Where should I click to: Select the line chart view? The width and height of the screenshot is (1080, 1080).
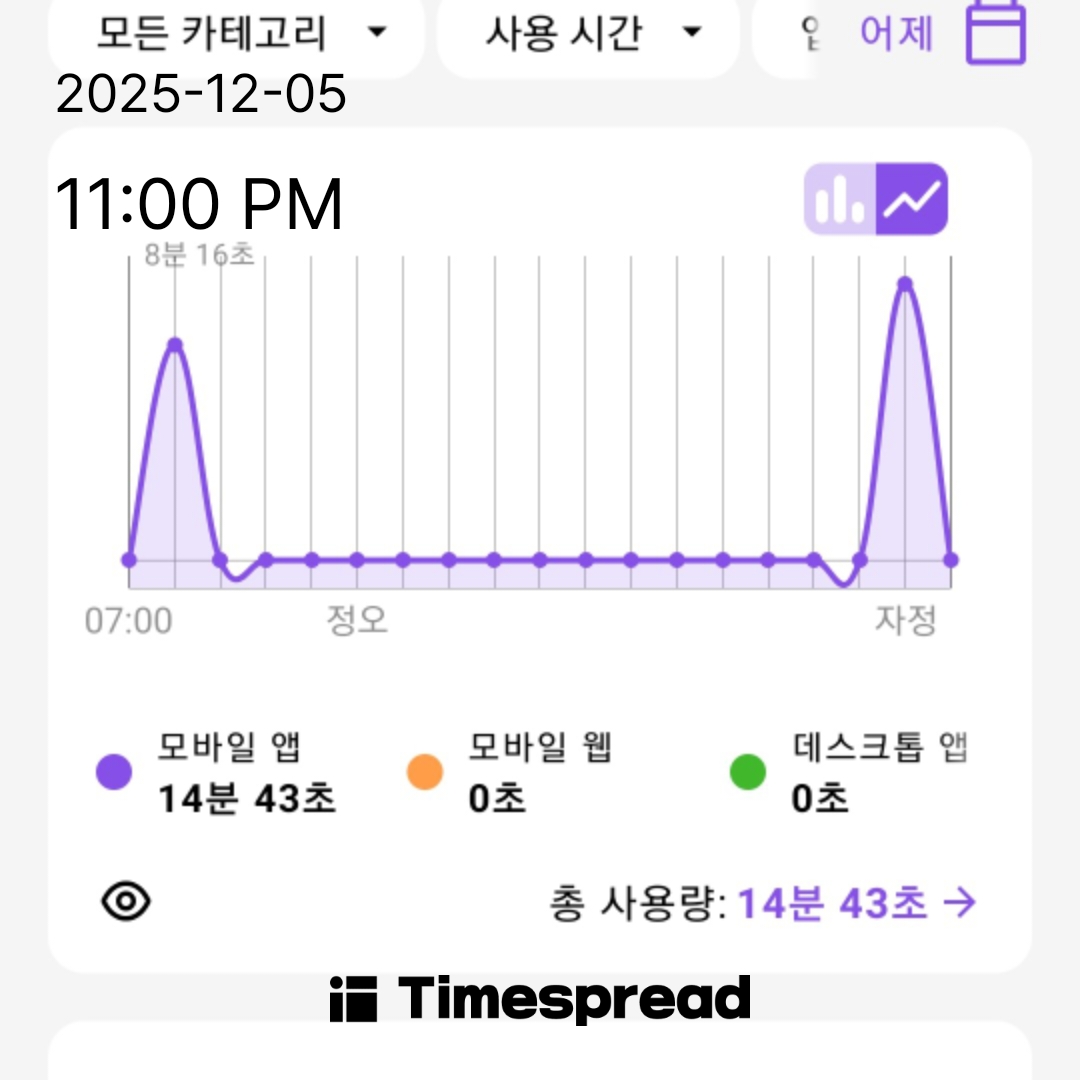coord(911,199)
